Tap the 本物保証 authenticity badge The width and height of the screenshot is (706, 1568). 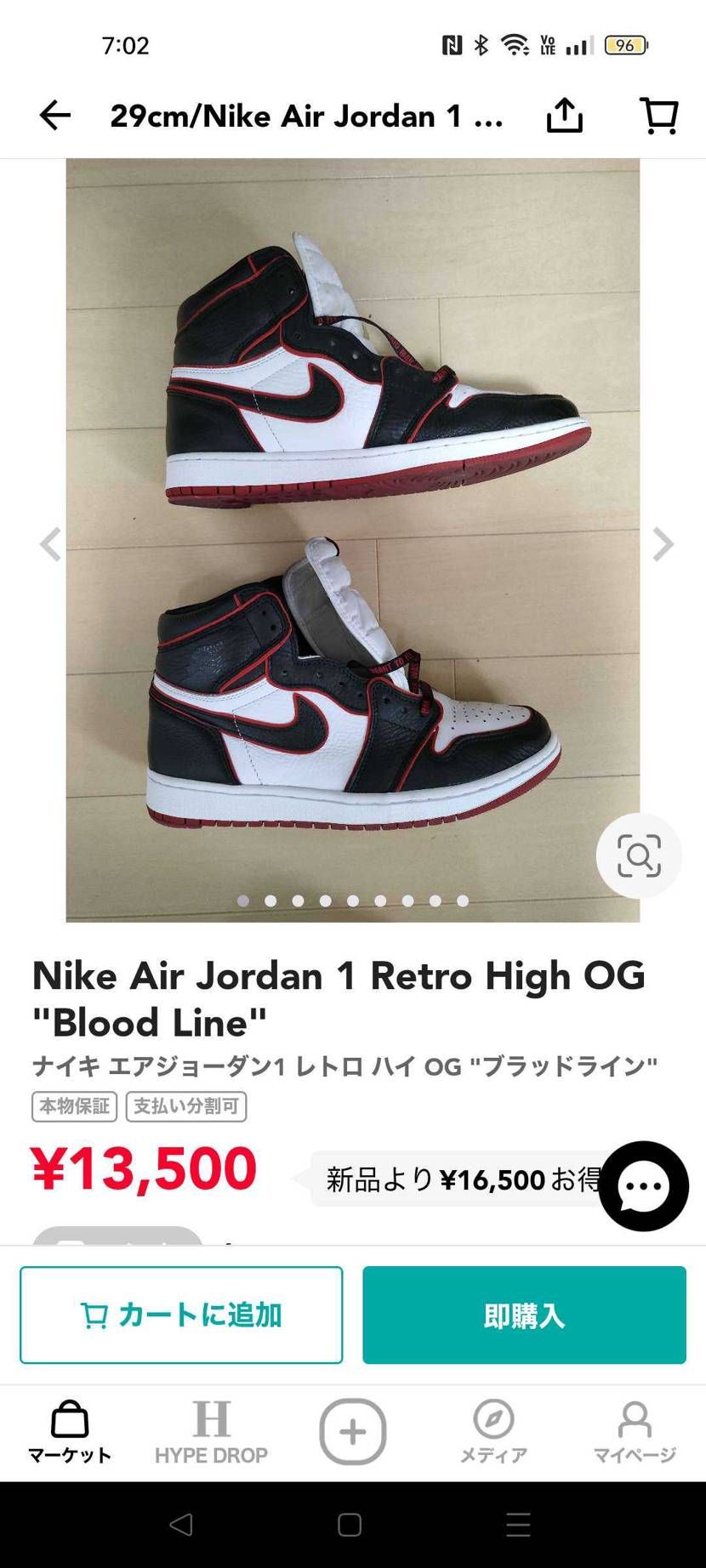pyautogui.click(x=73, y=1106)
